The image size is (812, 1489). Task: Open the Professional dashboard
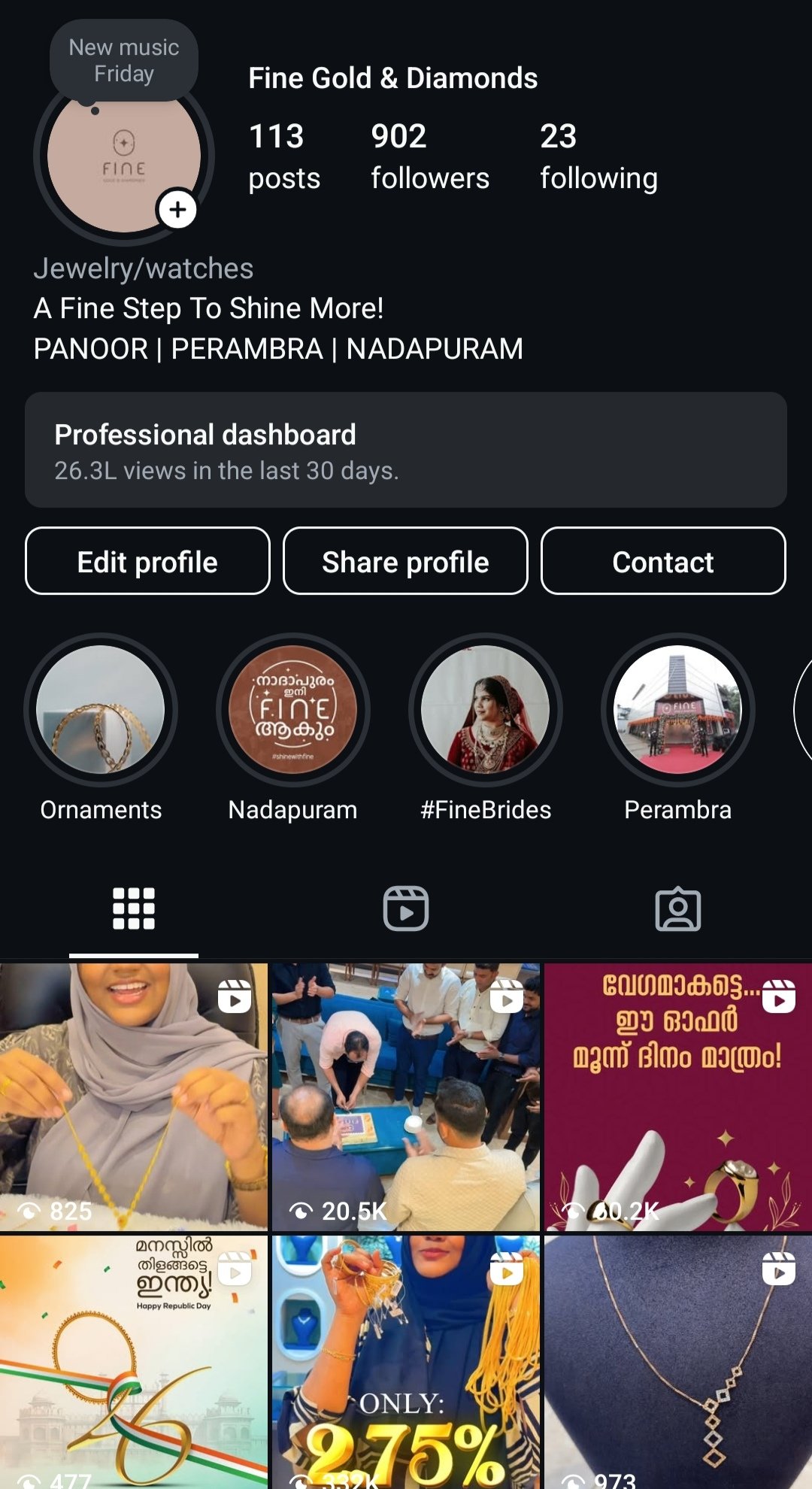[406, 450]
